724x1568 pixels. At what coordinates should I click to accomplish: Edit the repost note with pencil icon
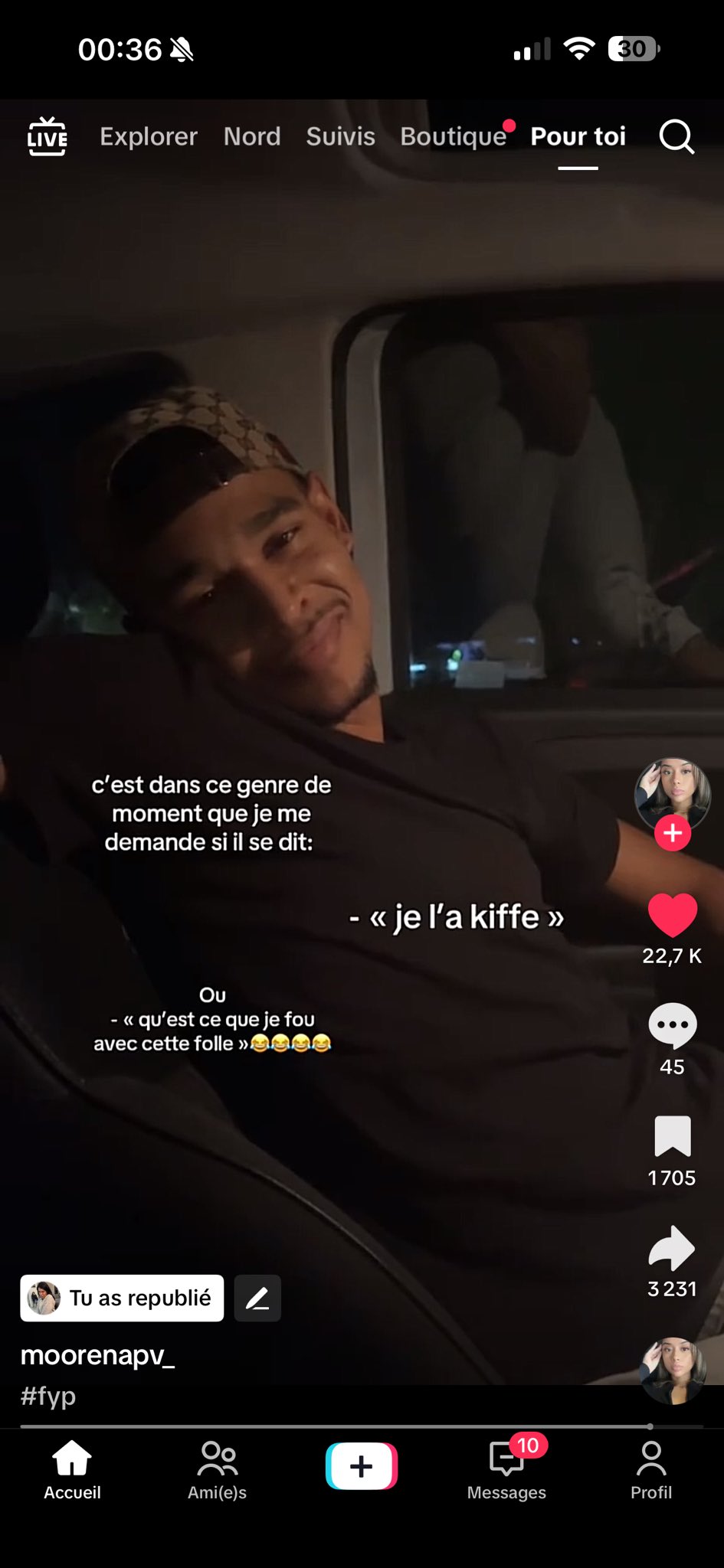click(x=257, y=1298)
